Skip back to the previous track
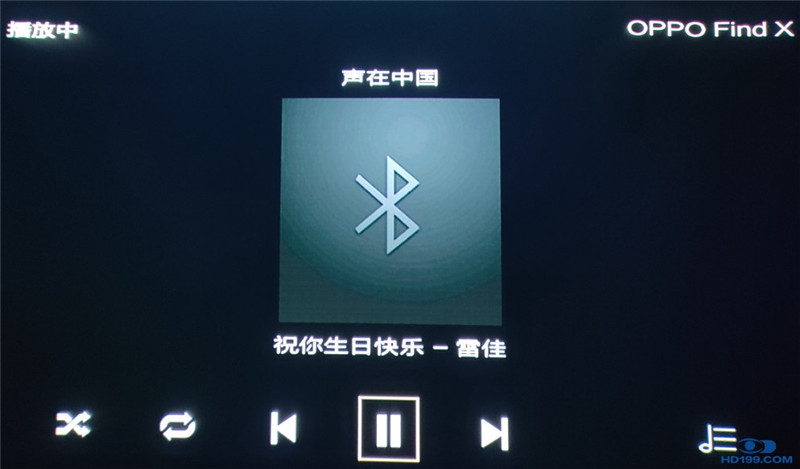 [283, 428]
